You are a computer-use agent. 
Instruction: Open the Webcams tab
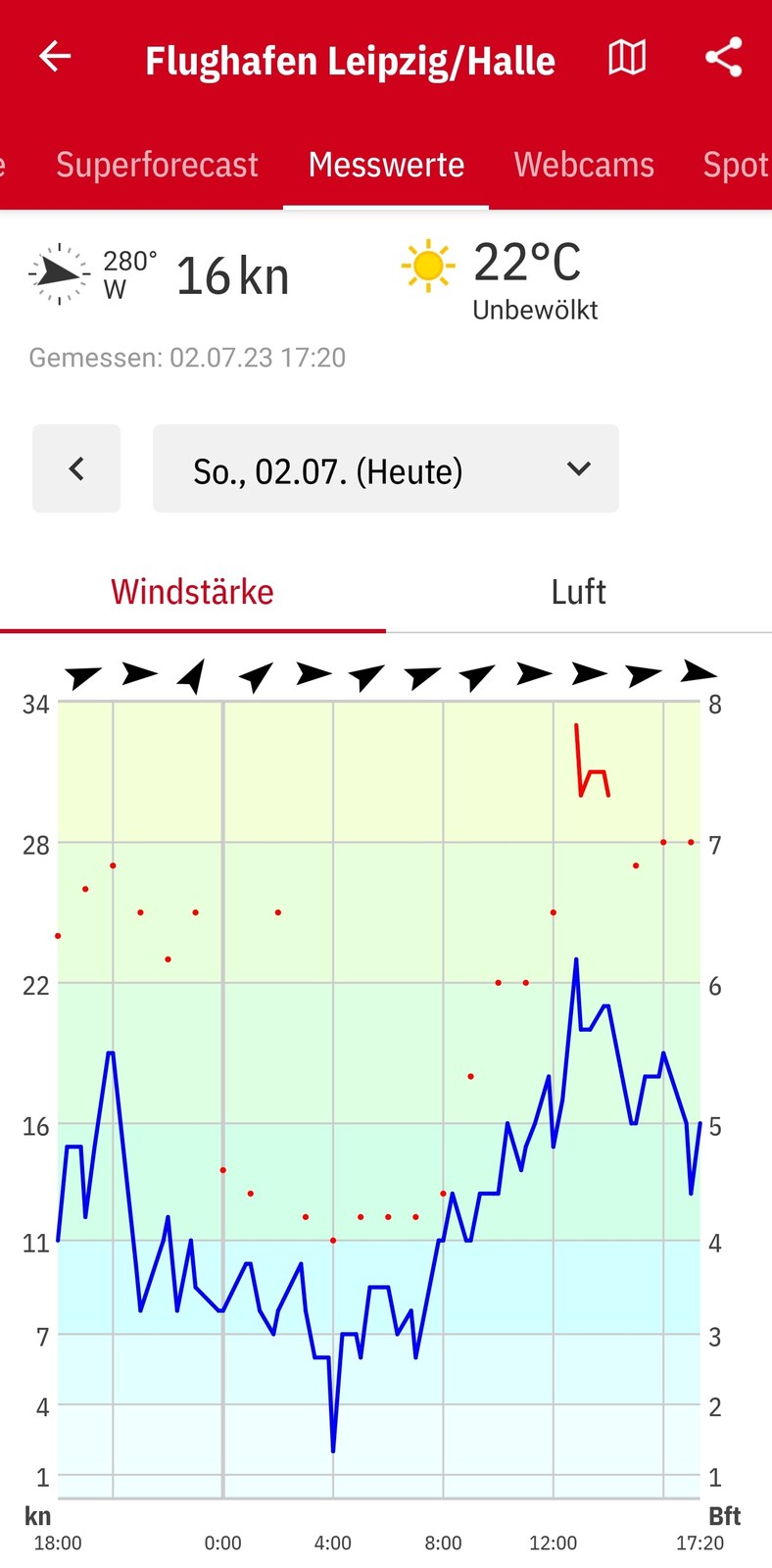click(584, 165)
